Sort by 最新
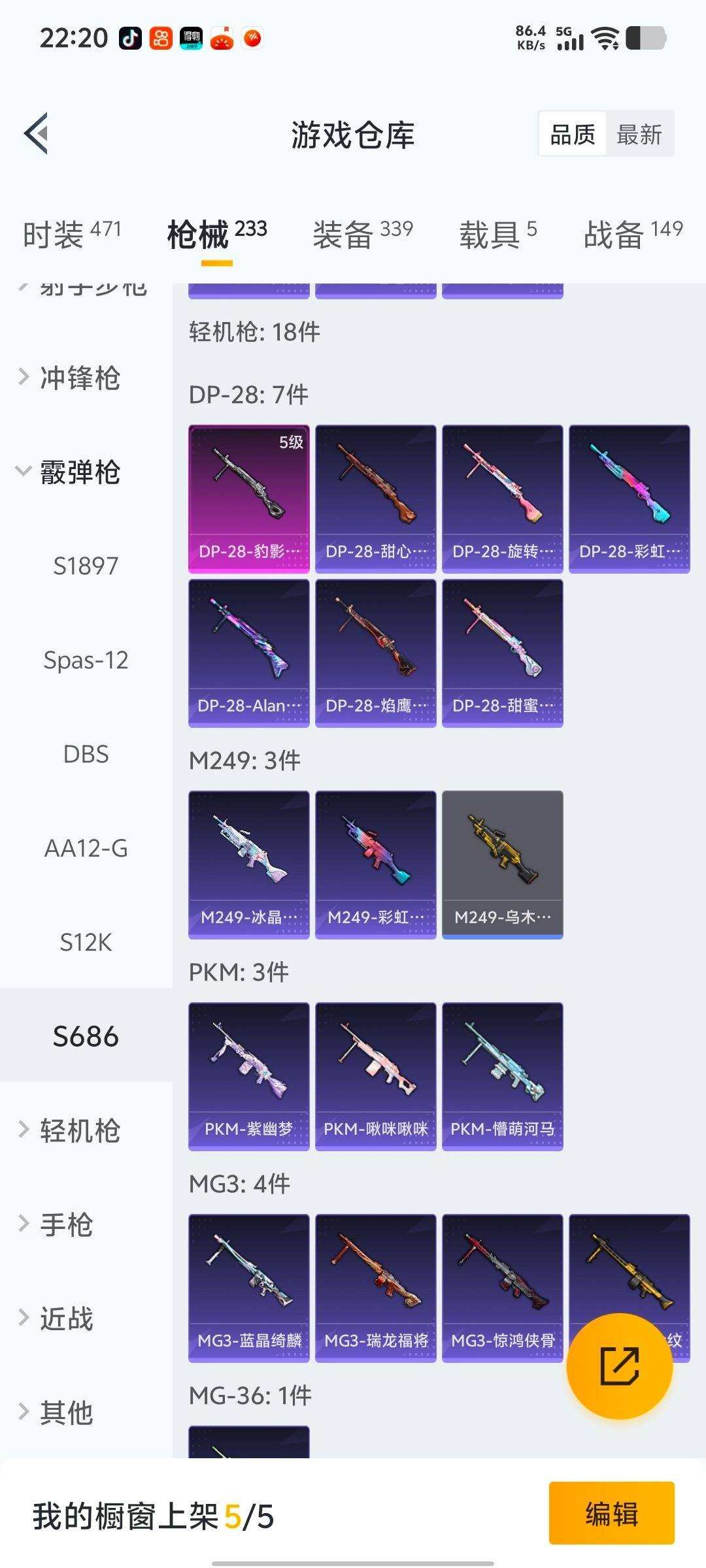This screenshot has height=1568, width=706. point(639,135)
